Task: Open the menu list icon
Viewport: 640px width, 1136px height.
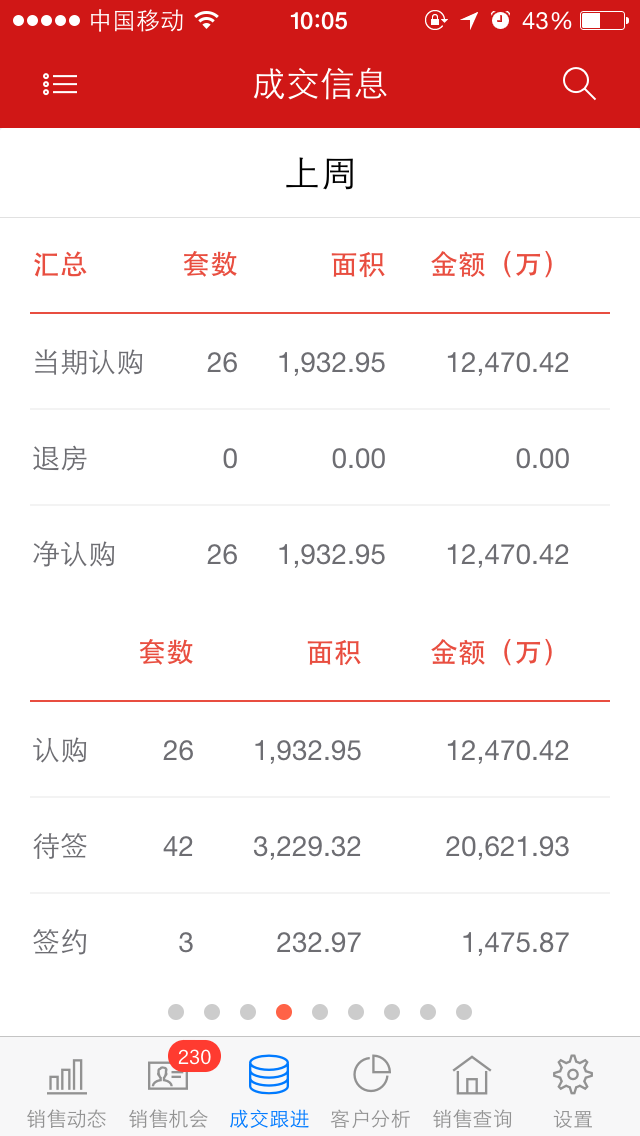Action: click(x=60, y=84)
